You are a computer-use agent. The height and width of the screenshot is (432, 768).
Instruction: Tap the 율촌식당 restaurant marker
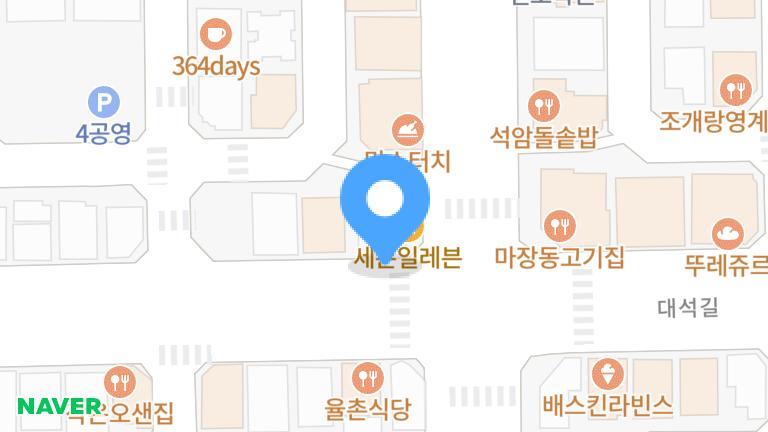coord(370,378)
